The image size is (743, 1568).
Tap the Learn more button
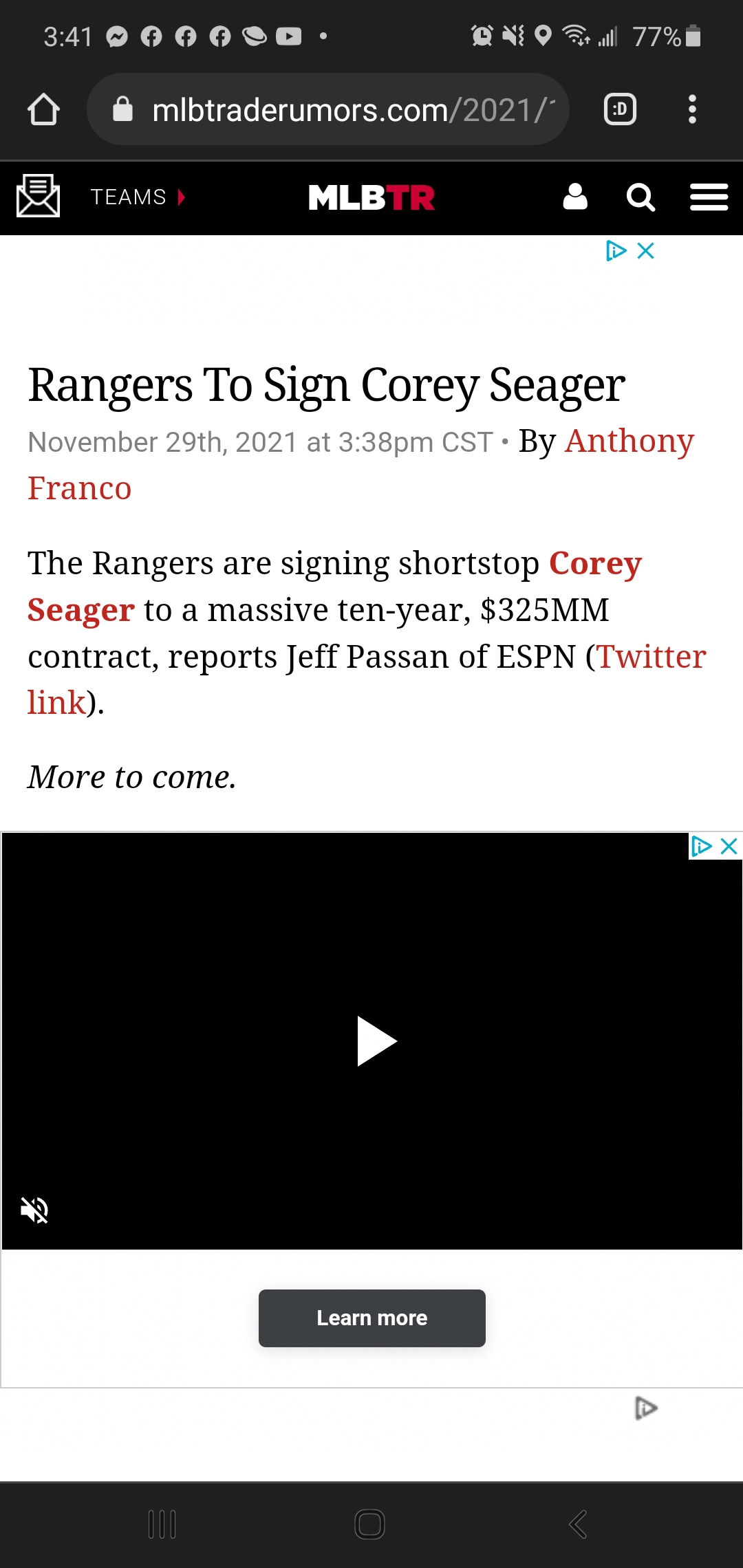tap(371, 1318)
